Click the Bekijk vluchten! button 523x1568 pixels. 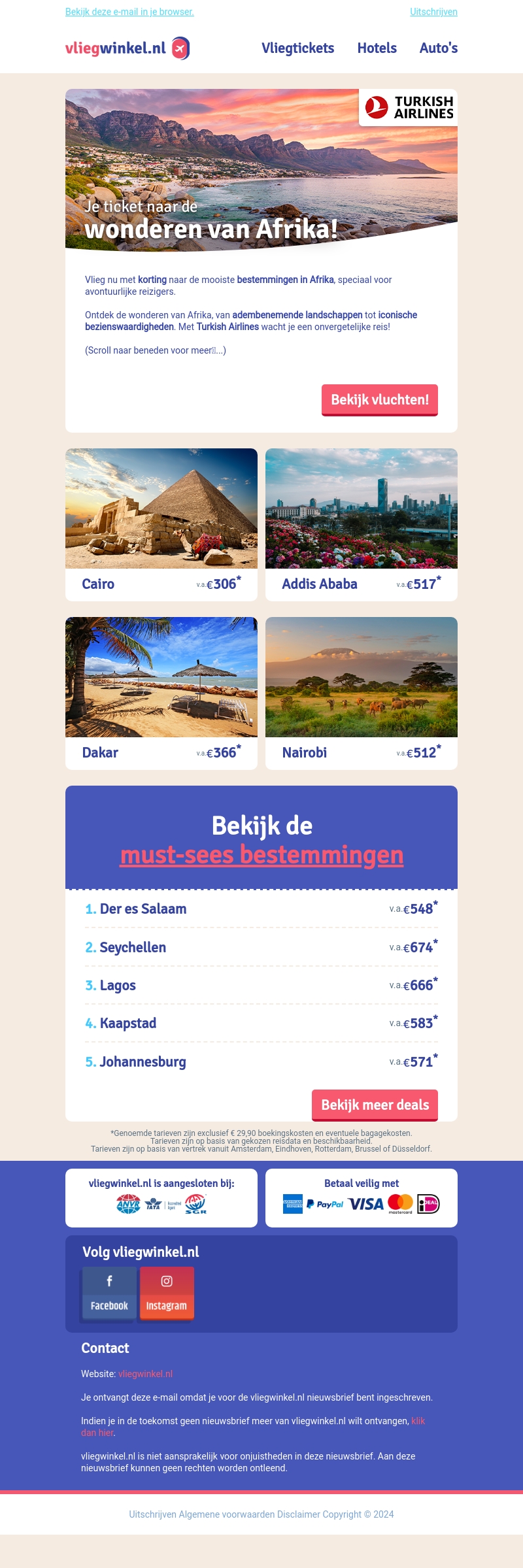tap(379, 399)
